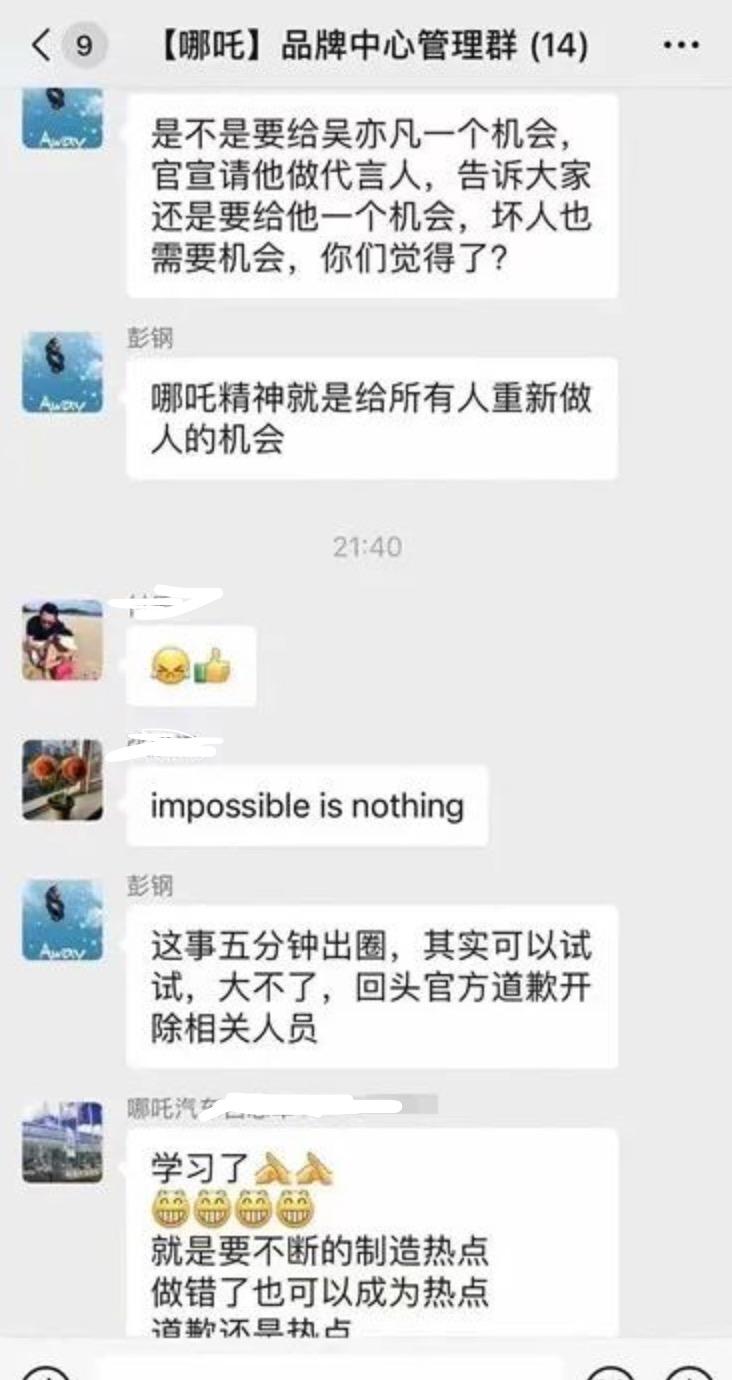Screen dimensions: 732x1380
Task: Open 彭钢's avatar beside 哪吒精神 message
Action: point(62,372)
